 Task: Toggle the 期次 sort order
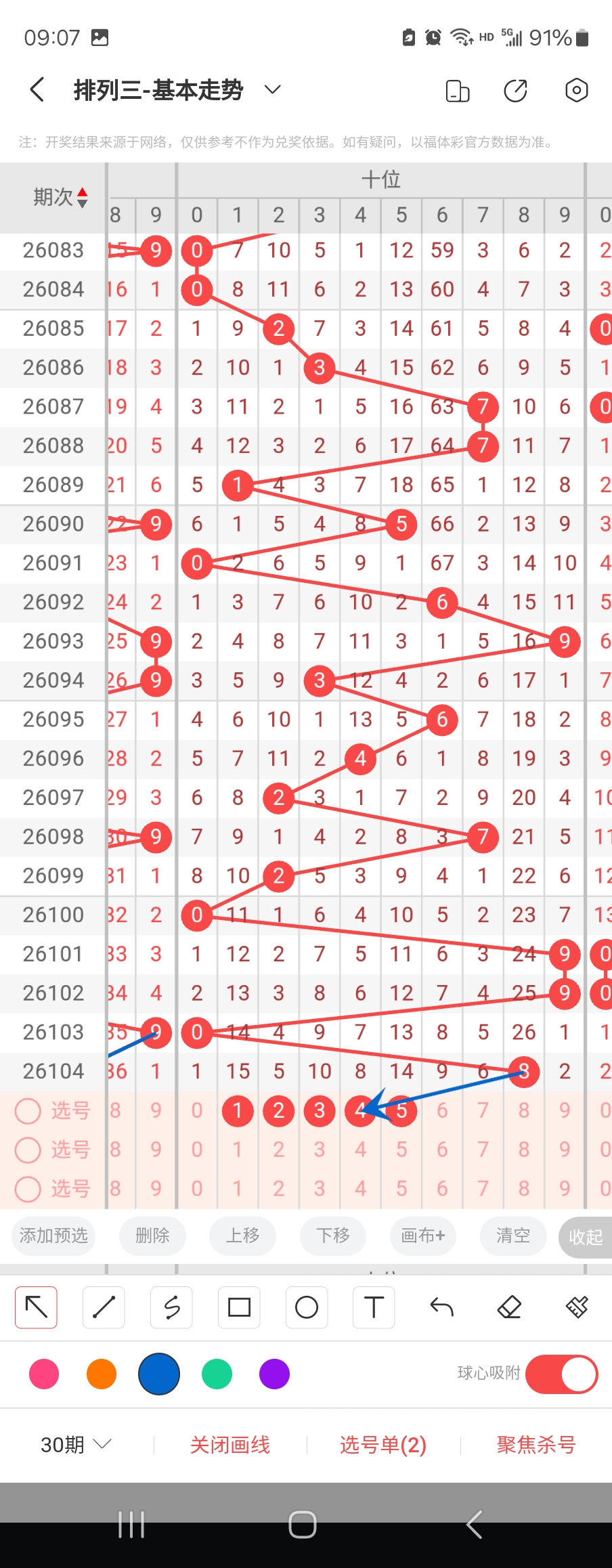pyautogui.click(x=81, y=198)
